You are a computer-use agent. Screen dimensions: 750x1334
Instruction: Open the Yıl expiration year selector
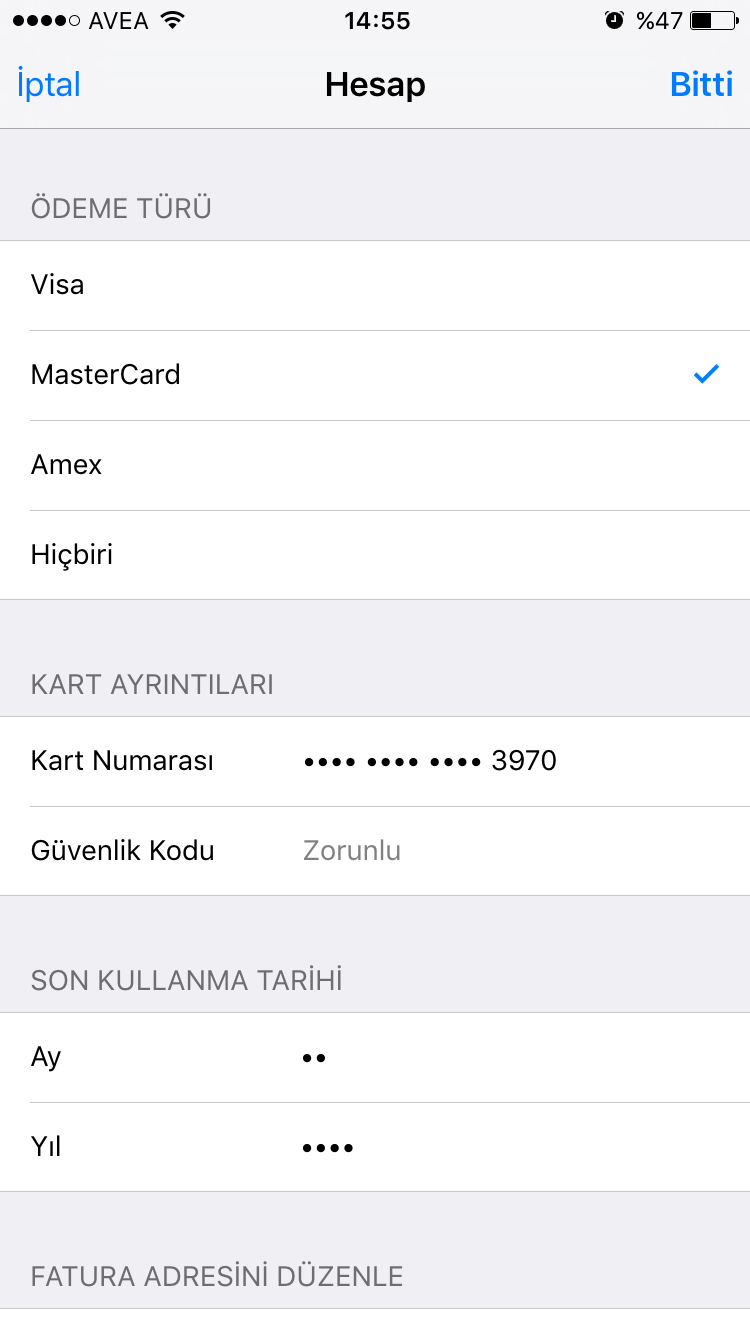(375, 1146)
